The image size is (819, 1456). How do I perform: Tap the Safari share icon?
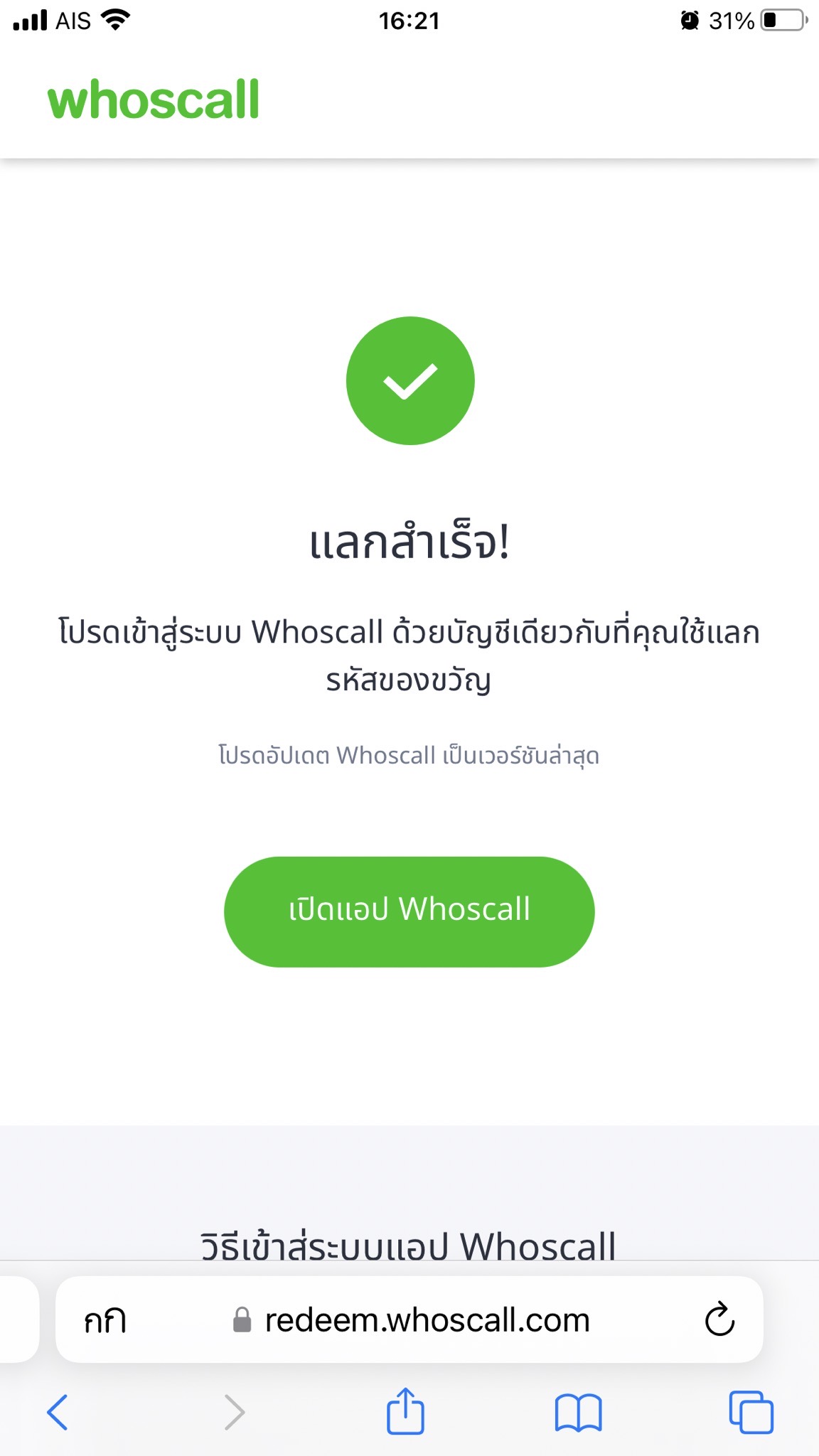[x=406, y=1412]
